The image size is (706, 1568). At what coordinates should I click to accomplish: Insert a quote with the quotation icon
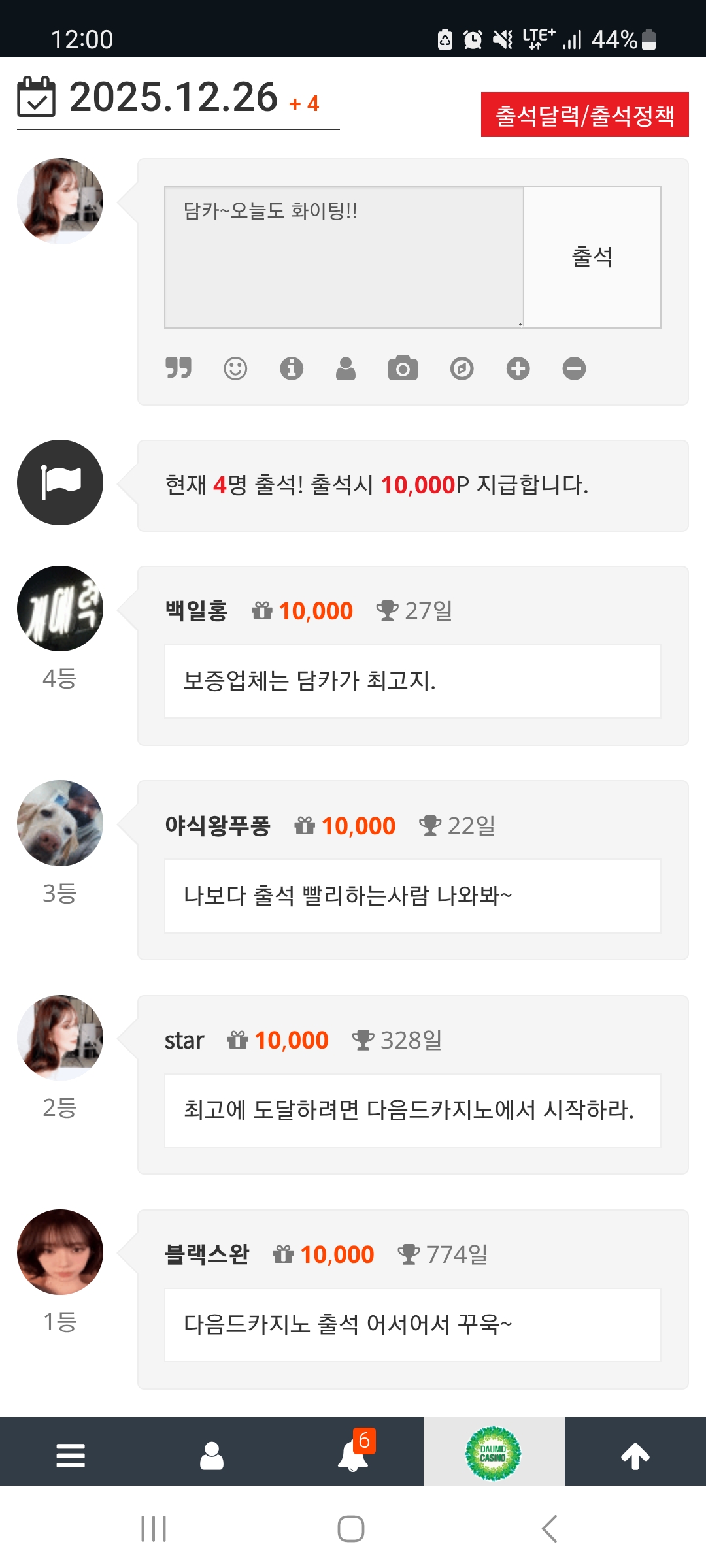[x=178, y=368]
